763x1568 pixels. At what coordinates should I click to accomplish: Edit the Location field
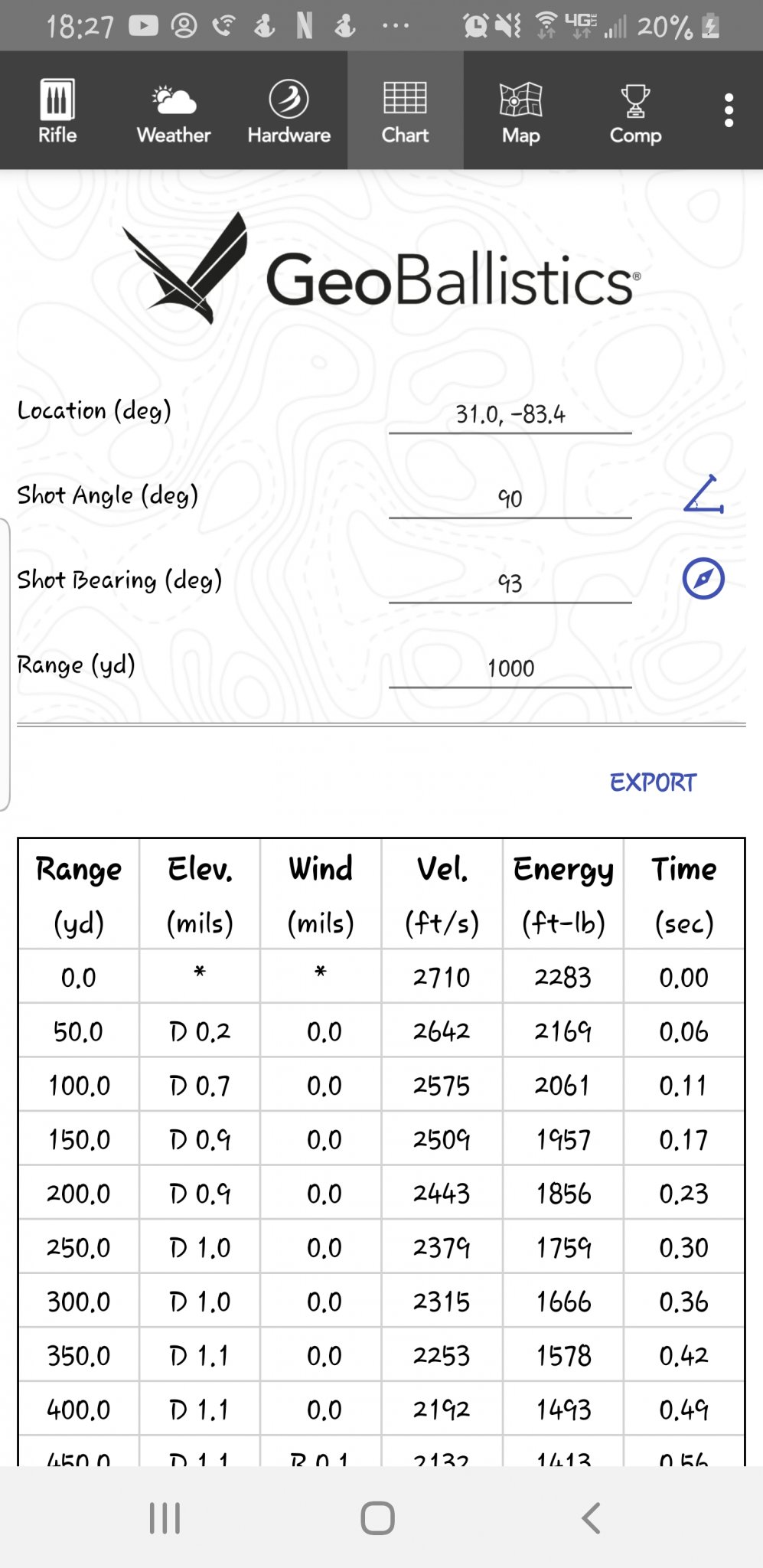[510, 414]
